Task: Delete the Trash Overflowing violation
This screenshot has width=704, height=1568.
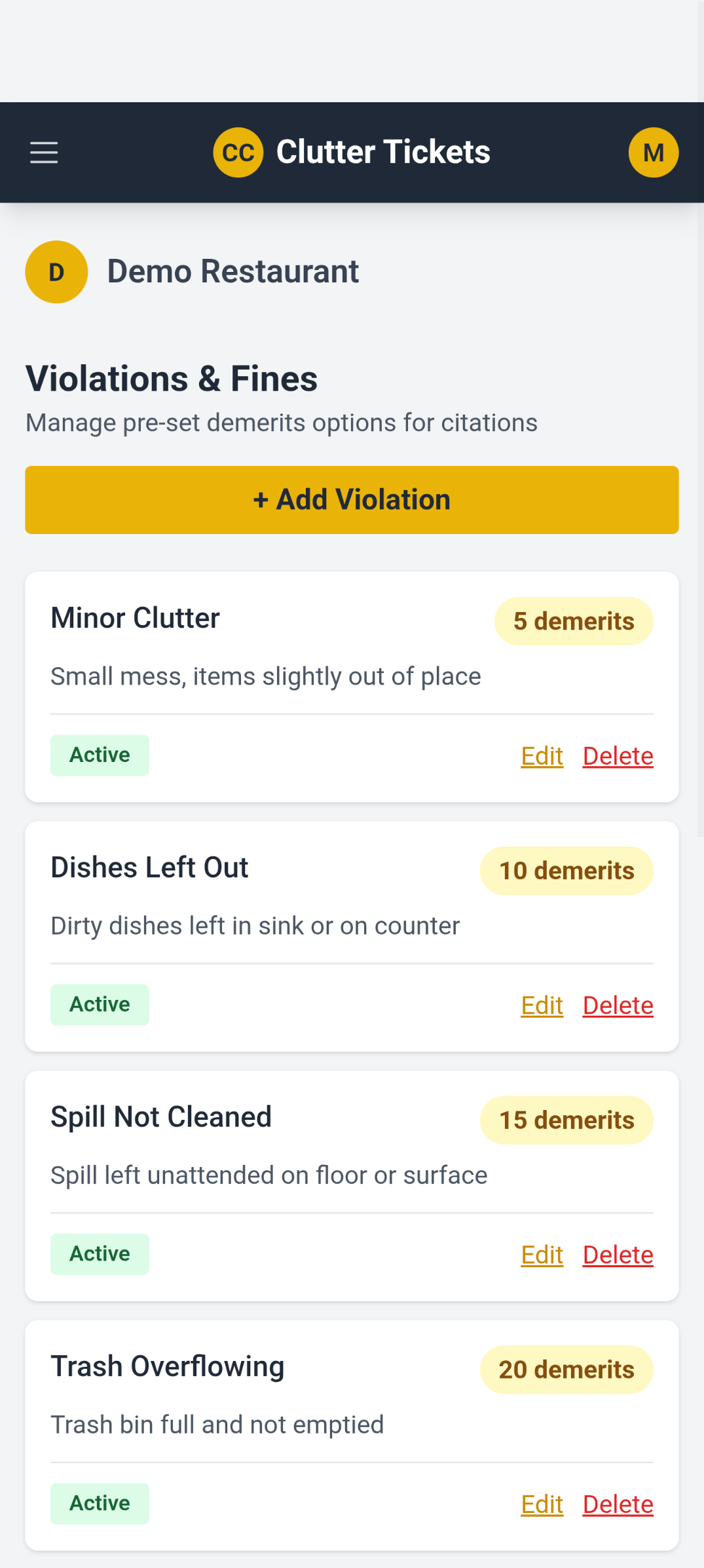Action: coord(618,1504)
